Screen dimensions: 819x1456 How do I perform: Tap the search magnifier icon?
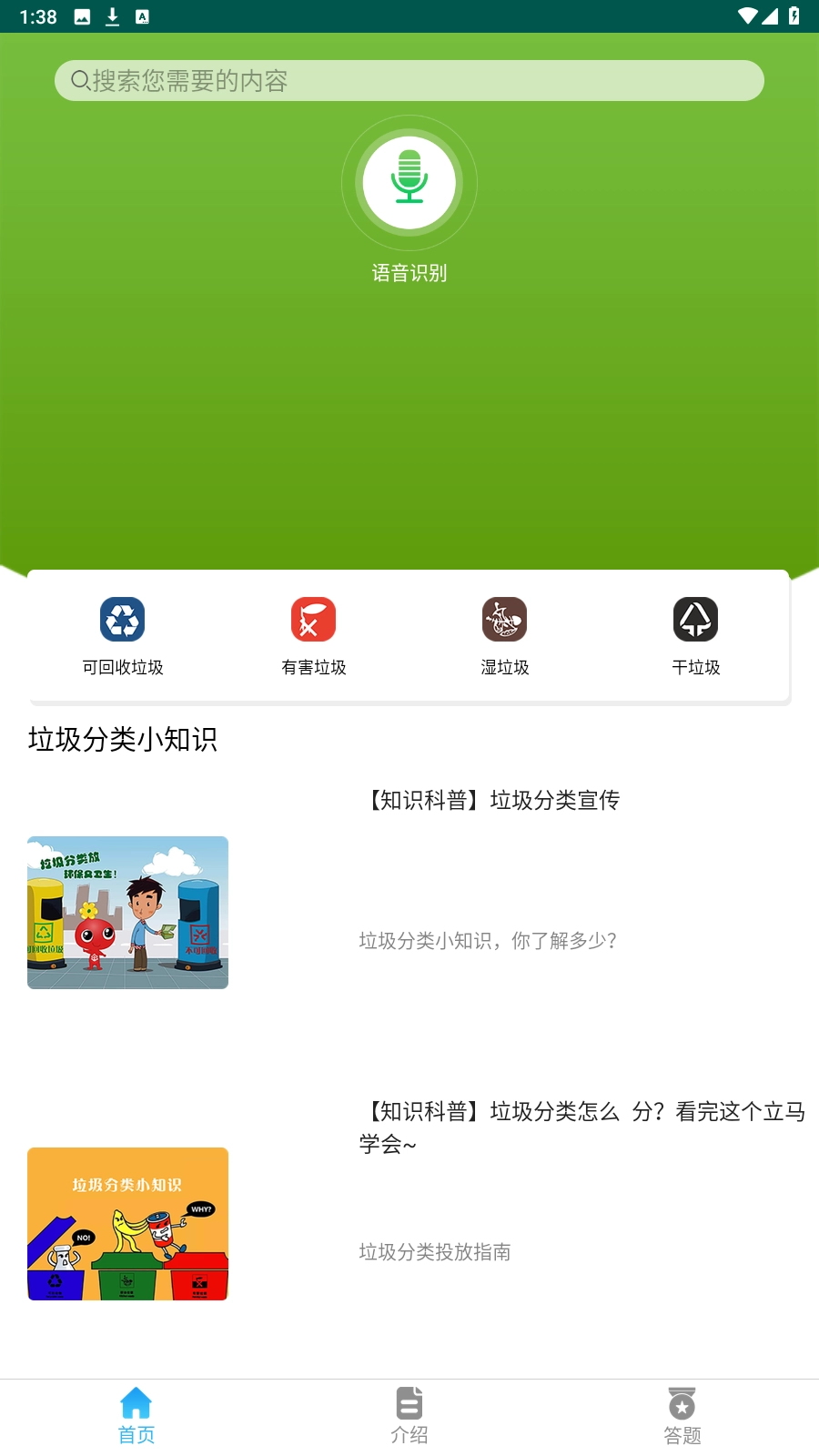click(x=78, y=80)
